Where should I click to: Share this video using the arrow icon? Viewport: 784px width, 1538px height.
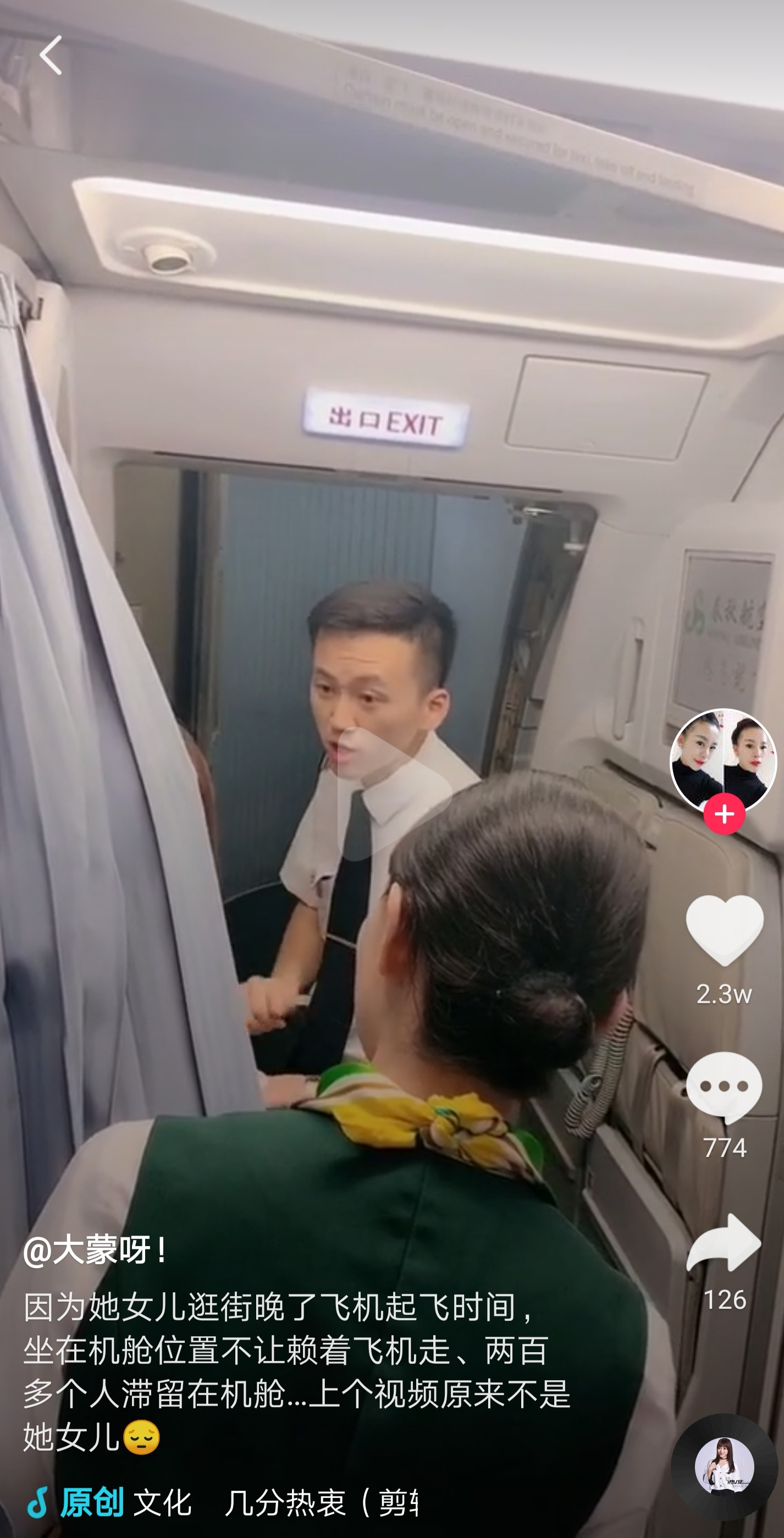[x=724, y=1243]
